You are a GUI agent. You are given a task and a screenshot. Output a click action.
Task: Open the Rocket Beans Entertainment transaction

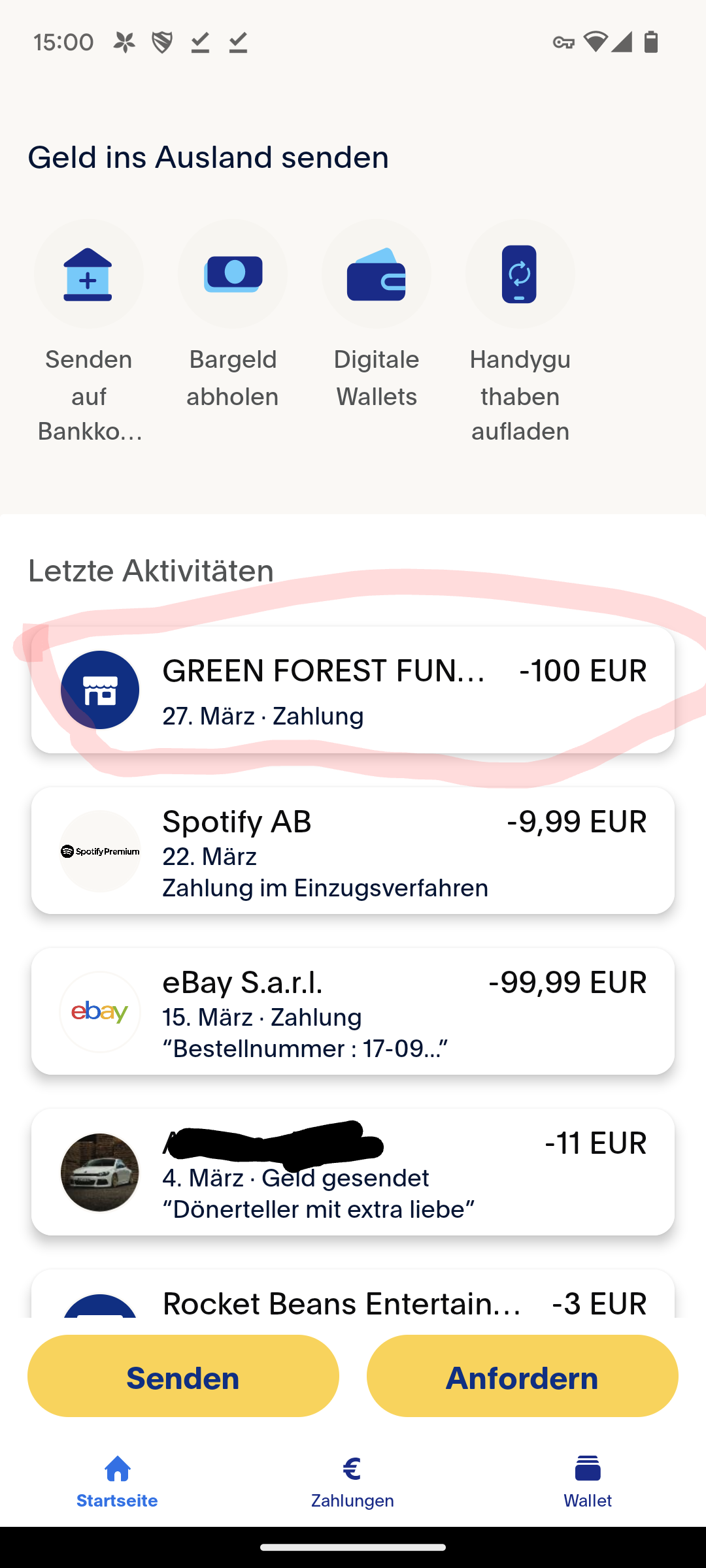(353, 1301)
